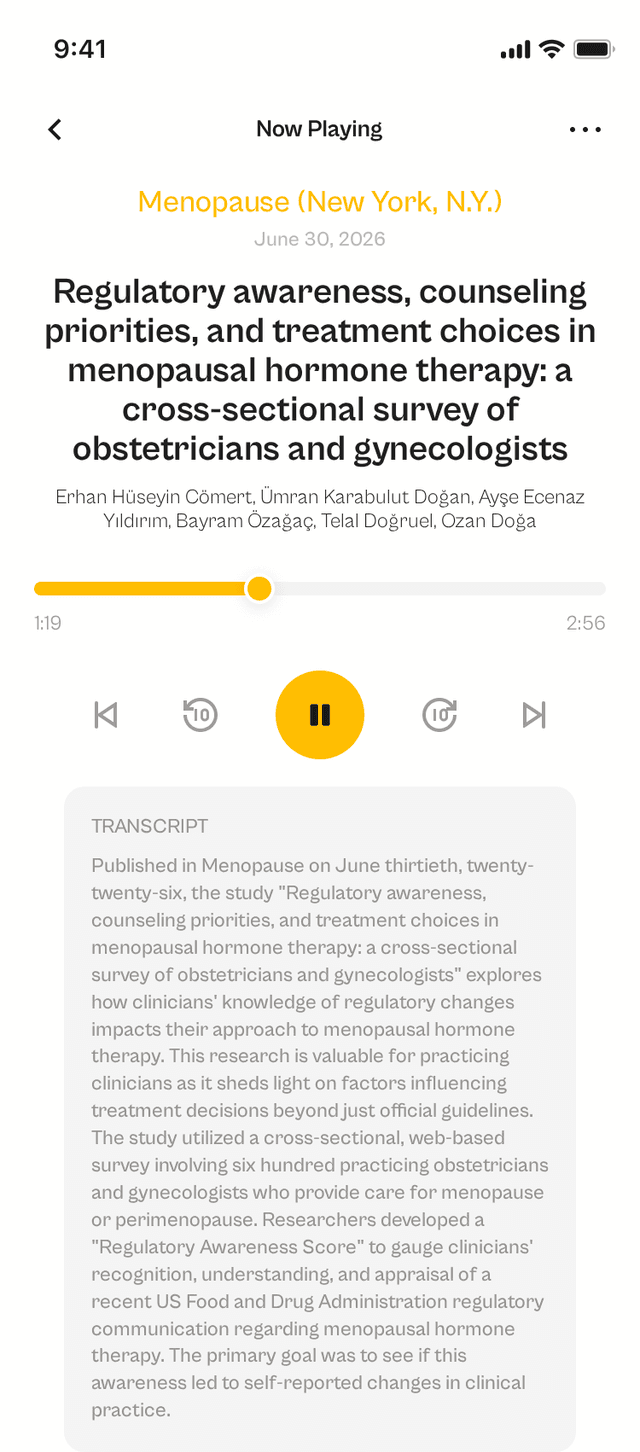The image size is (640, 1452).
Task: Skip to the previous track
Action: point(106,715)
